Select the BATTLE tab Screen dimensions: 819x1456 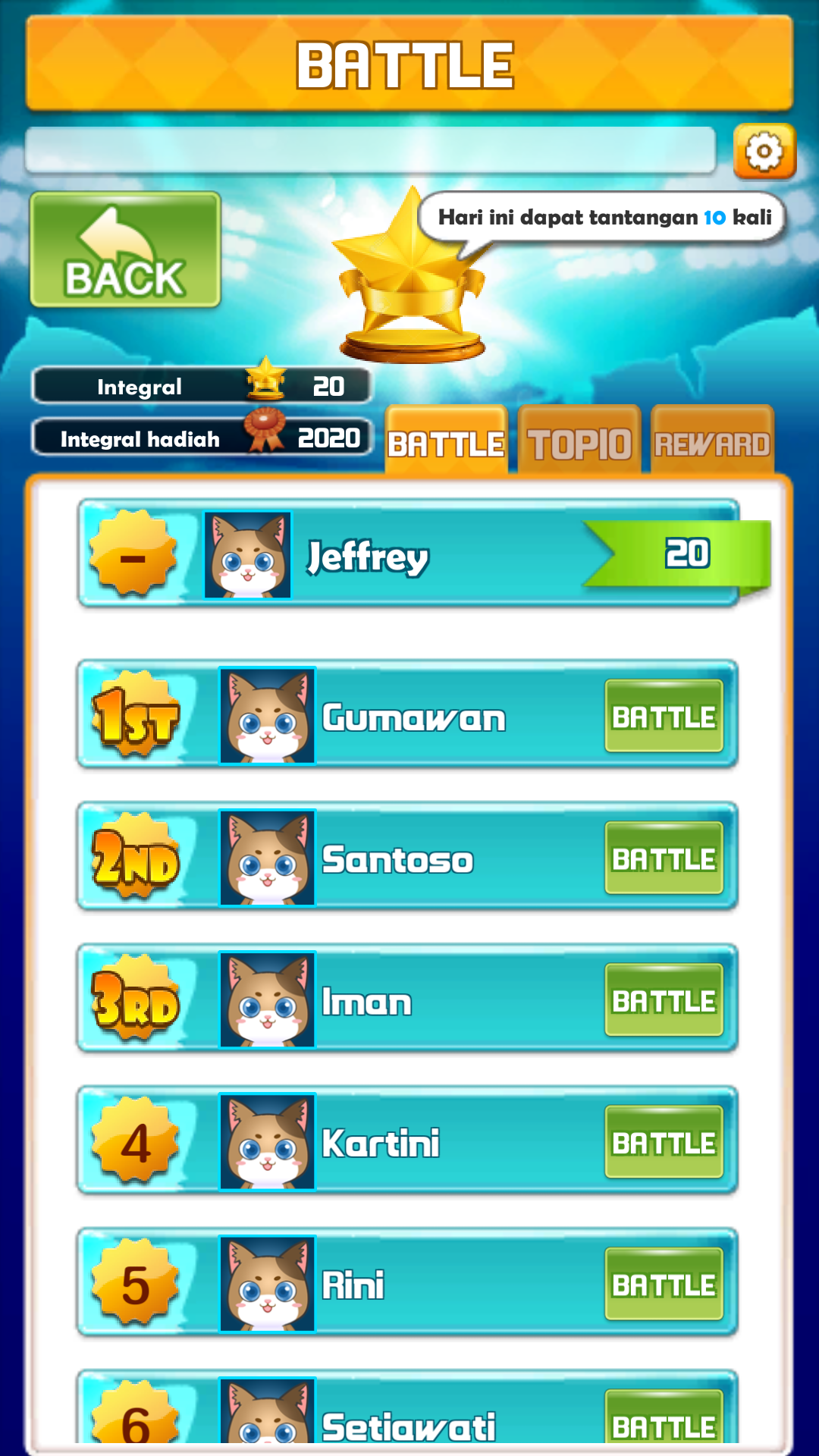(446, 441)
